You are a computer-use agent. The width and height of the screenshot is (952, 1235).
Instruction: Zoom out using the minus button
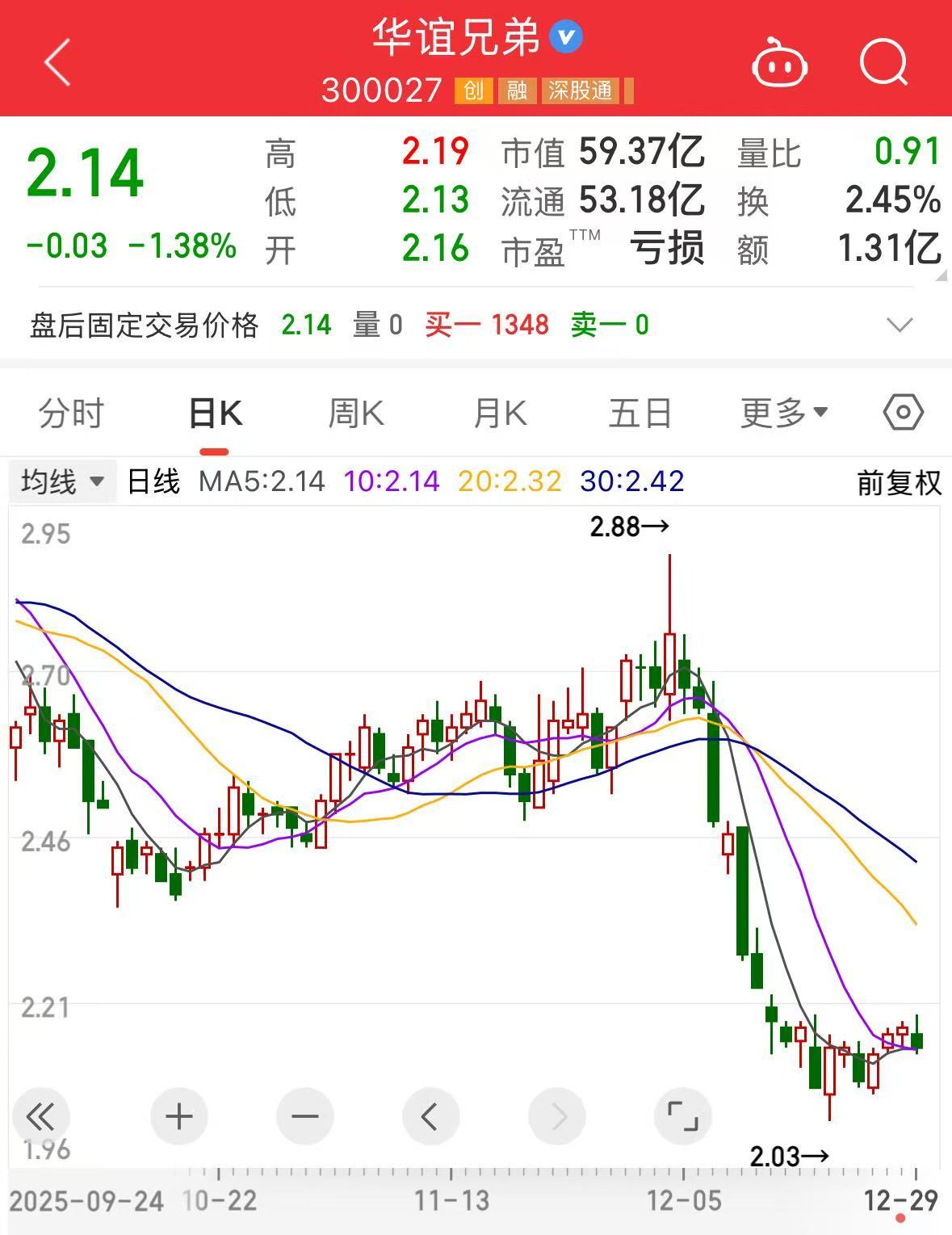[304, 1116]
